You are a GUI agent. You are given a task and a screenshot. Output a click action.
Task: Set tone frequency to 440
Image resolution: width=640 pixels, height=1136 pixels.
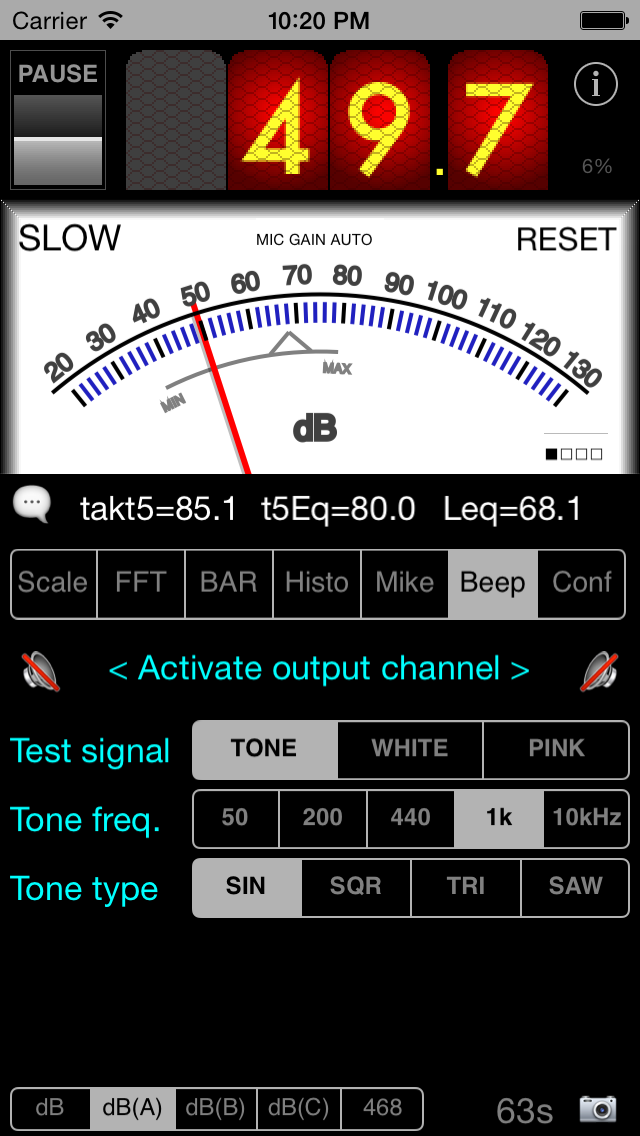tap(410, 818)
